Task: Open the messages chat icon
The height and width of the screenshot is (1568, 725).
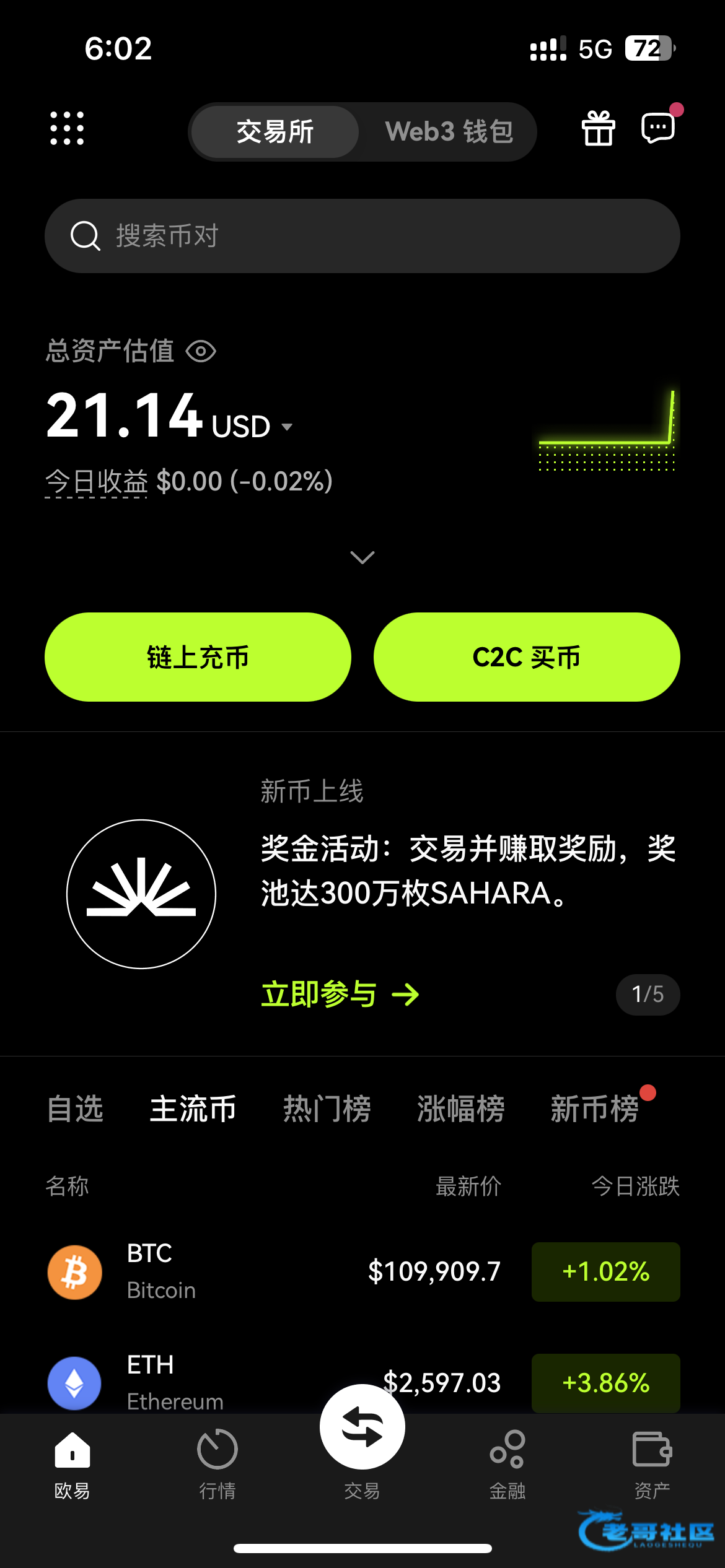Action: click(x=658, y=128)
